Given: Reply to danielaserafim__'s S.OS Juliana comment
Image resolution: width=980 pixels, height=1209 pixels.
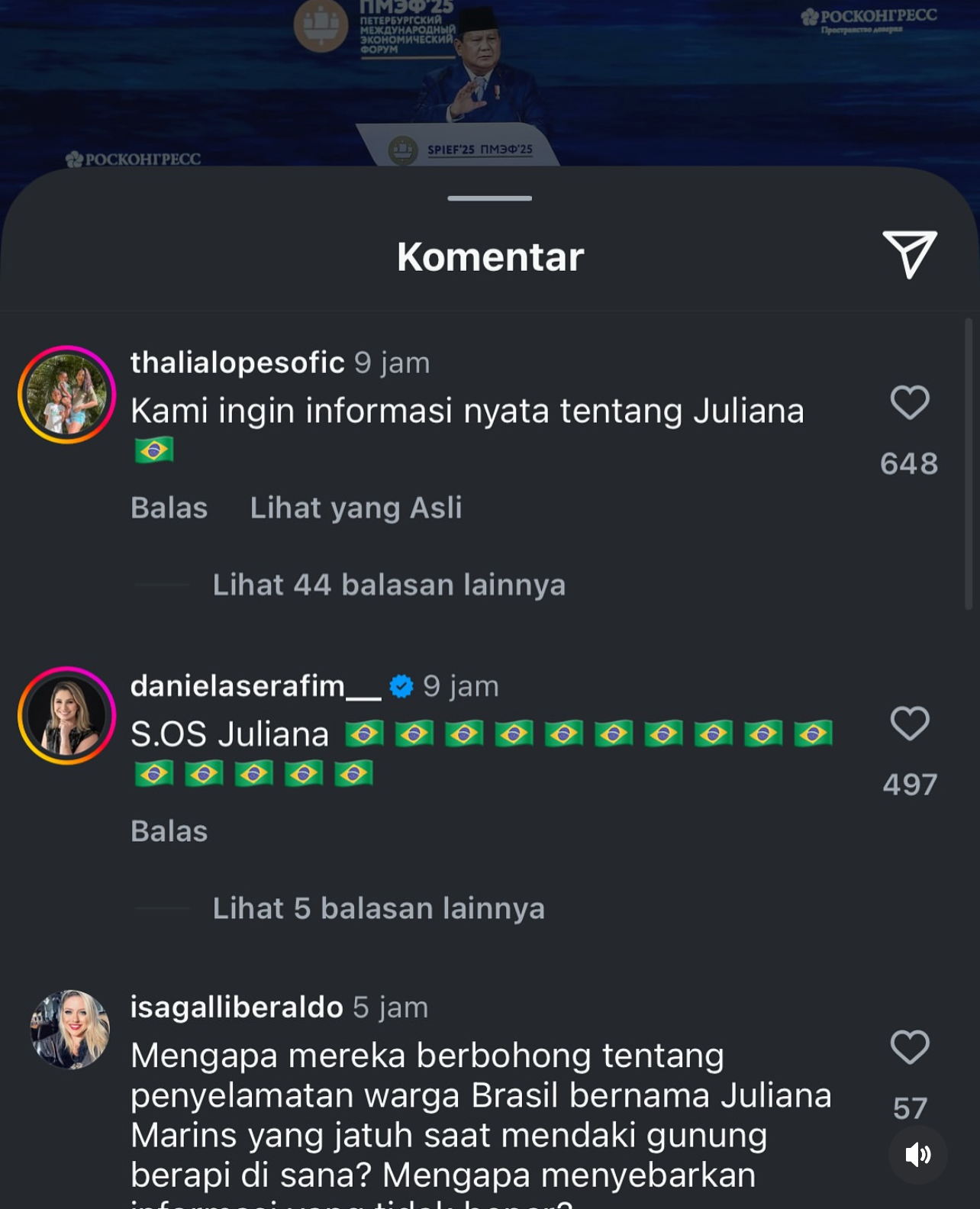Looking at the screenshot, I should [x=169, y=831].
